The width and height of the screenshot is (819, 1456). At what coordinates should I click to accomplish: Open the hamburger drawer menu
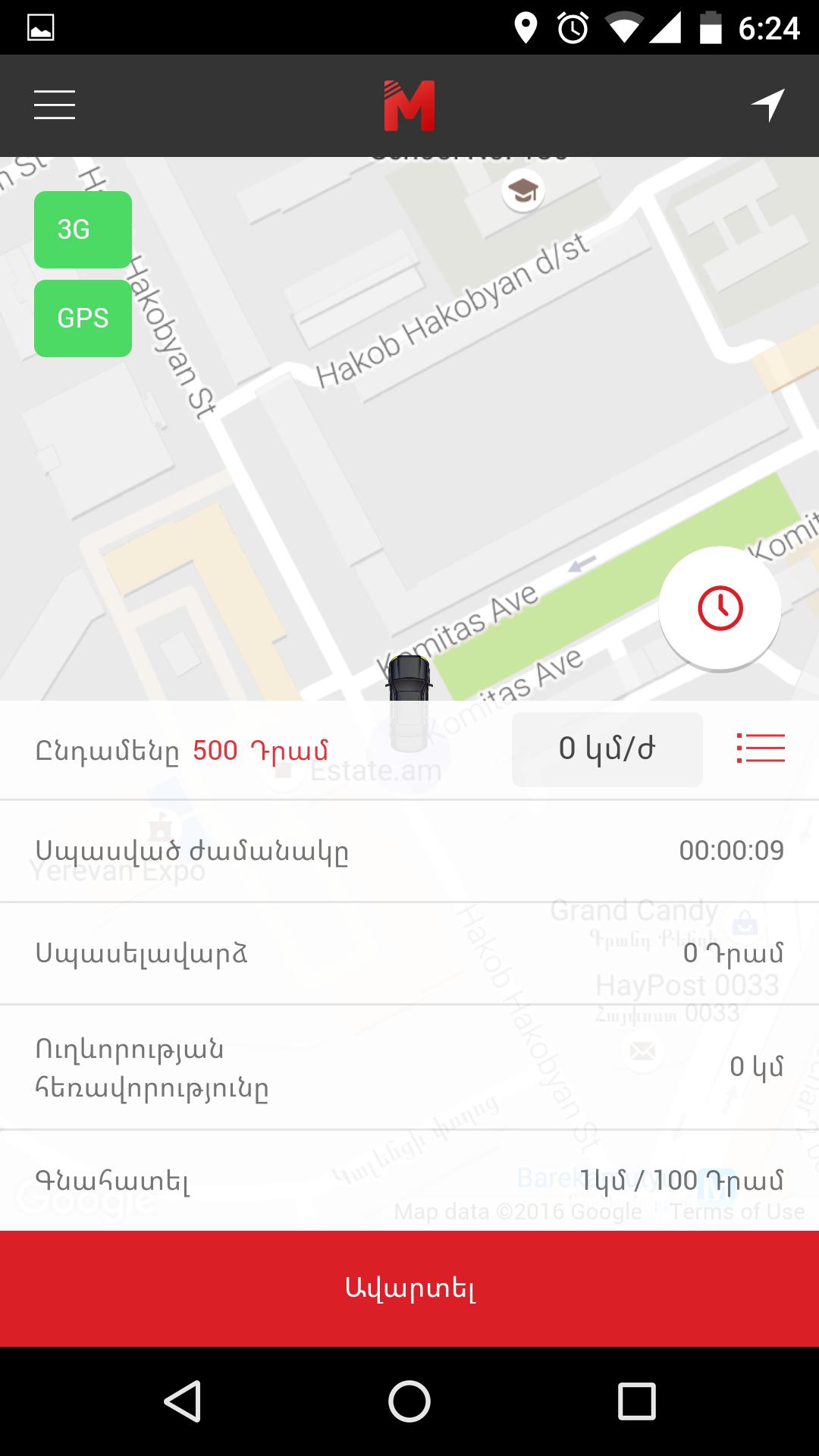55,105
